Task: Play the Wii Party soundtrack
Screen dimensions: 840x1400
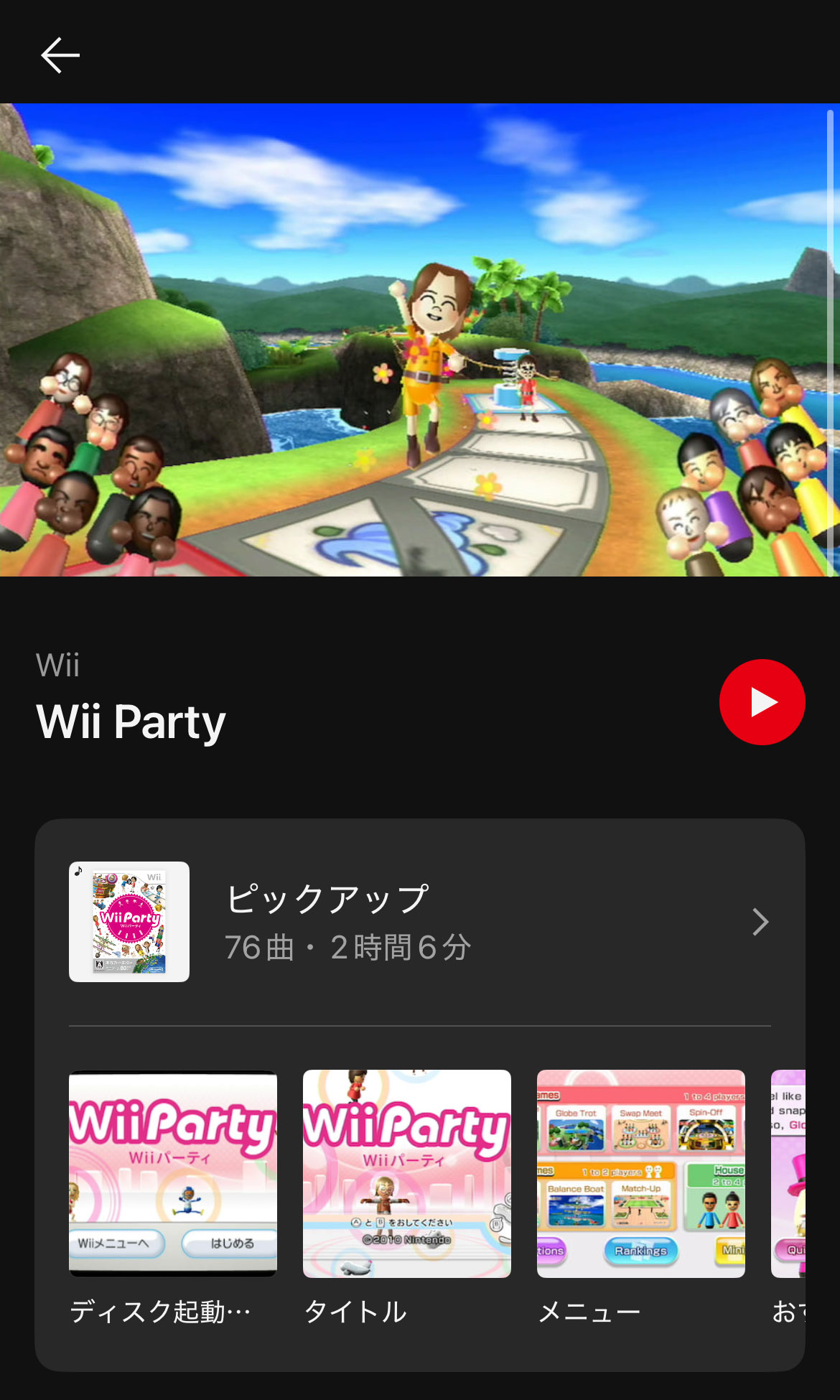Action: click(762, 702)
